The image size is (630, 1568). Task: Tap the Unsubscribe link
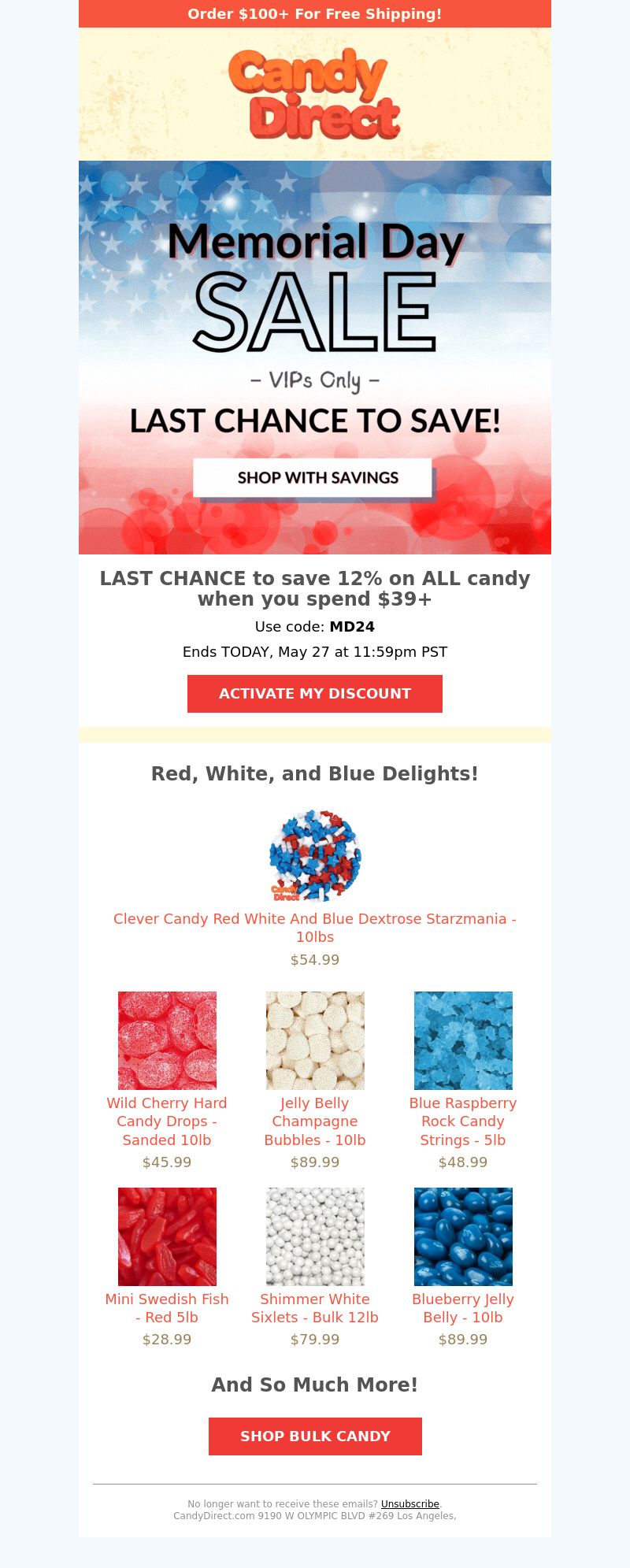(x=409, y=1503)
